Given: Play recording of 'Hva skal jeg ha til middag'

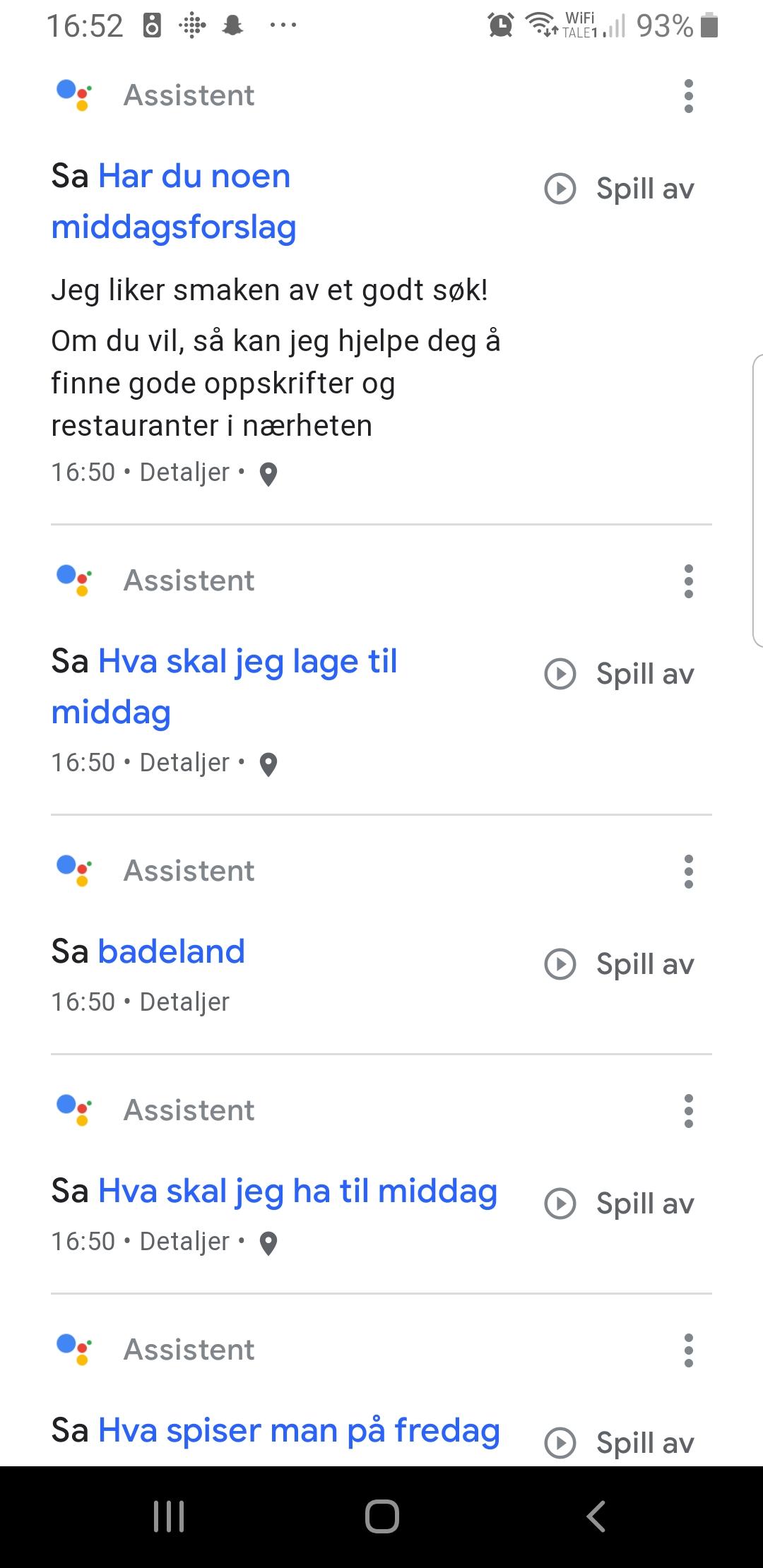Looking at the screenshot, I should [620, 1204].
